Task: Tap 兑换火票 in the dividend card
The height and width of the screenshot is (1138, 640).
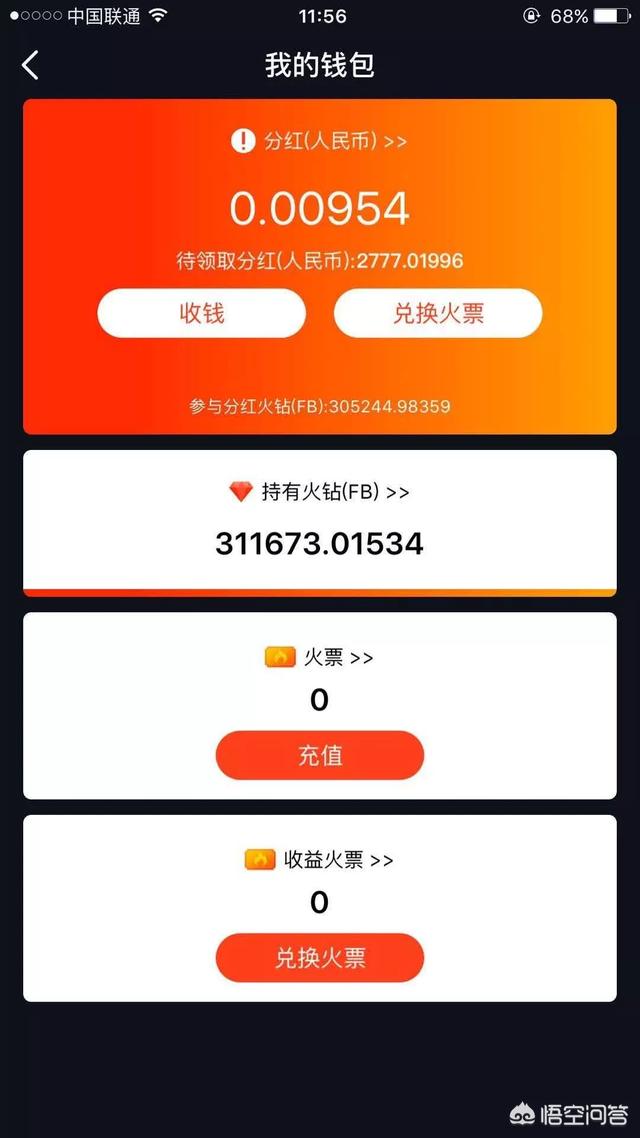Action: [438, 313]
